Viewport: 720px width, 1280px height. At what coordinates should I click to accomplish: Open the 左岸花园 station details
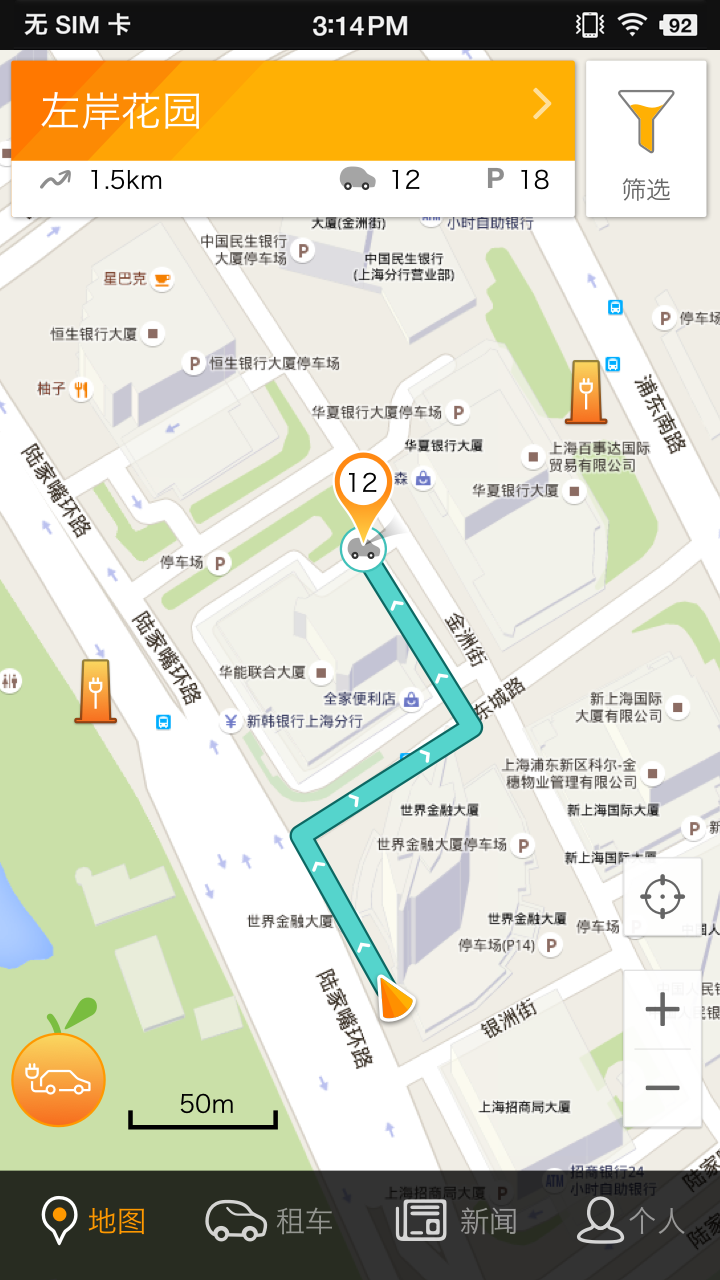click(x=293, y=110)
